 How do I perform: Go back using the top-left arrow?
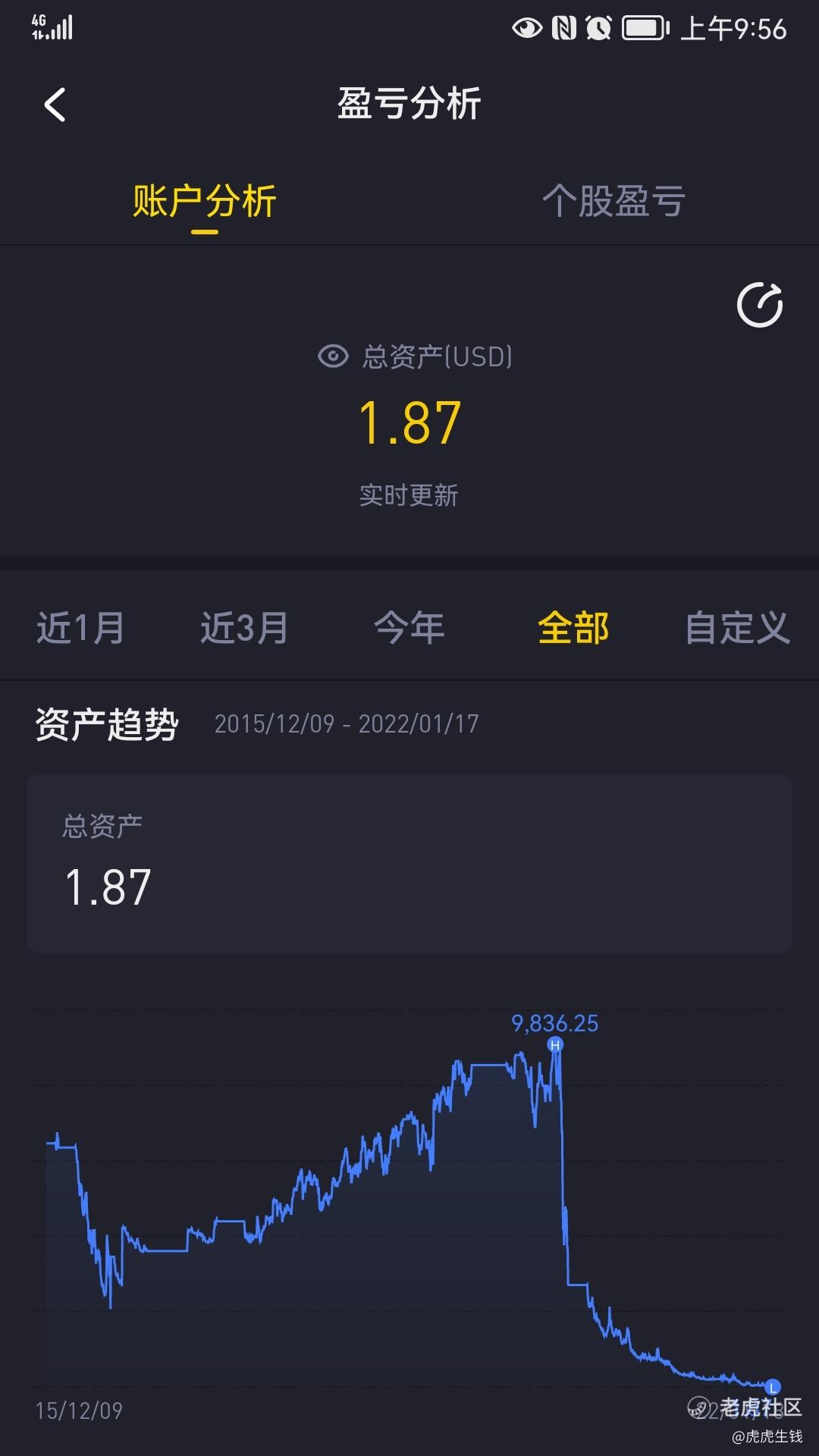55,105
